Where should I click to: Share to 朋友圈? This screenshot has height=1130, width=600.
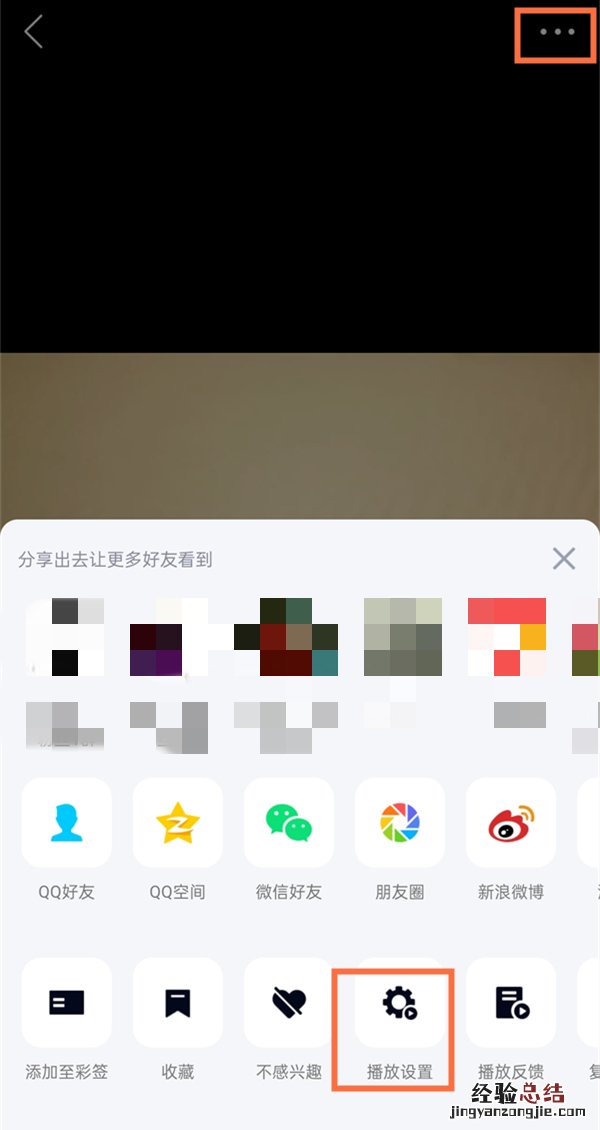399,823
